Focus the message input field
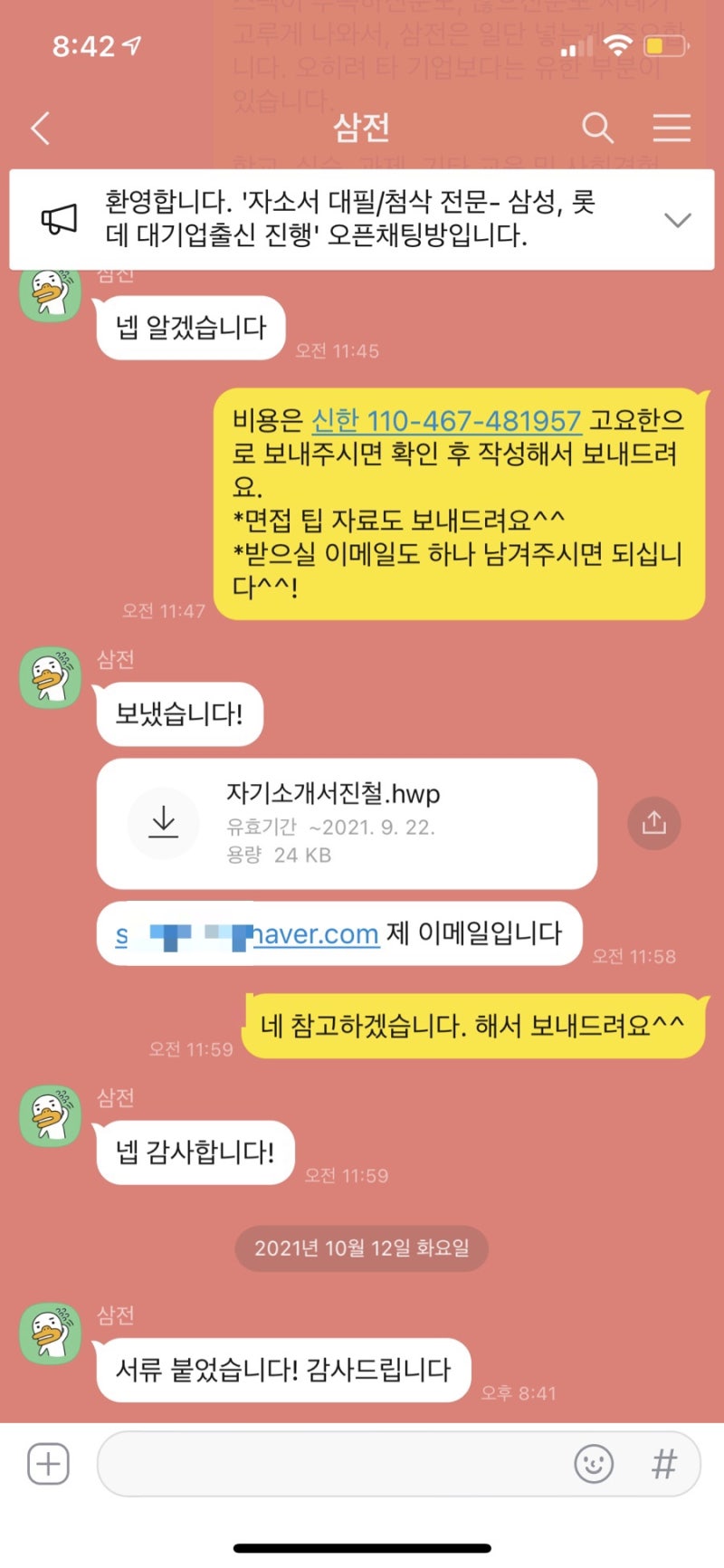This screenshot has height=1568, width=724. 335,1464
